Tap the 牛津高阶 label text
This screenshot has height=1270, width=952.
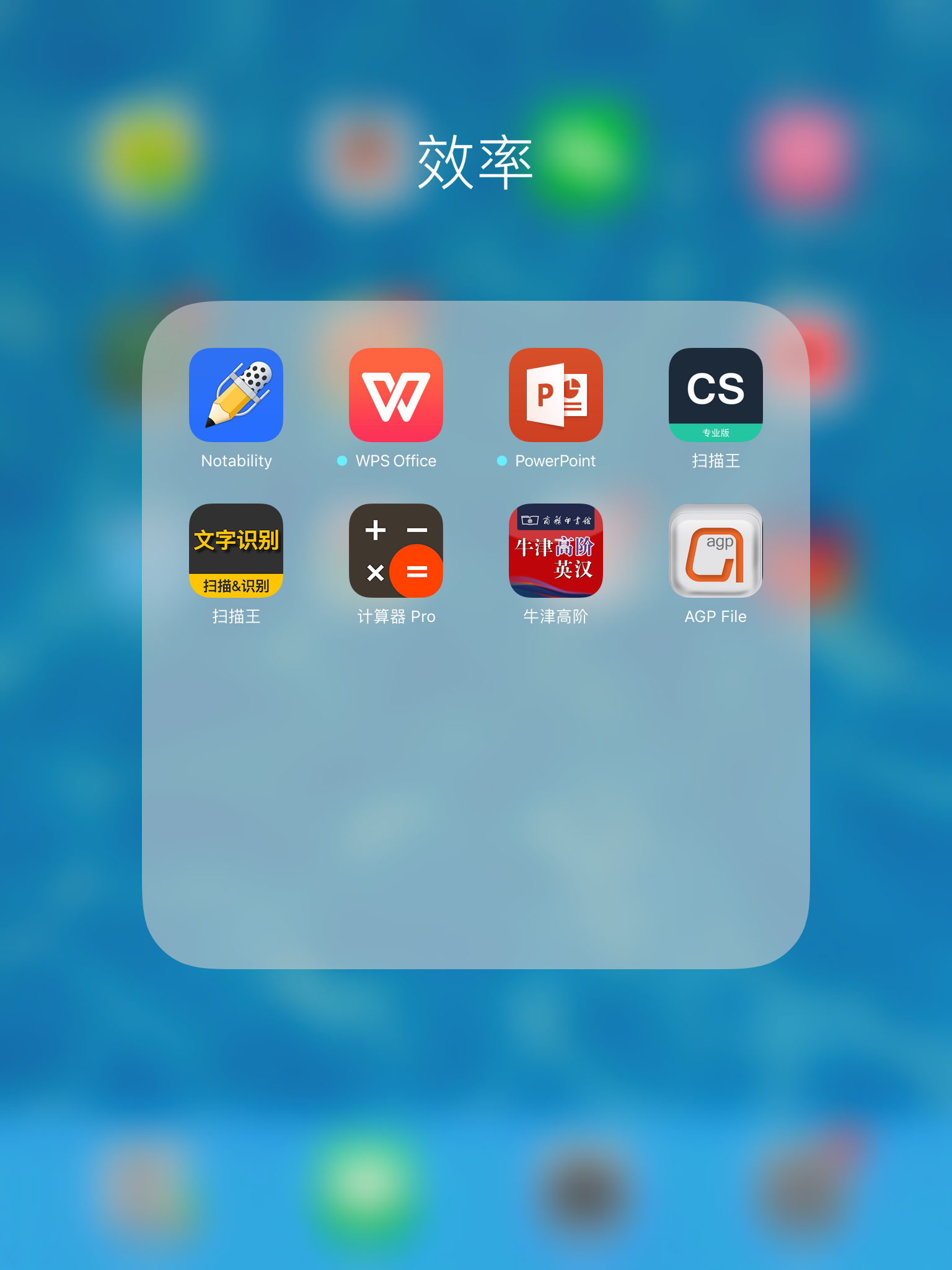pyautogui.click(x=555, y=617)
